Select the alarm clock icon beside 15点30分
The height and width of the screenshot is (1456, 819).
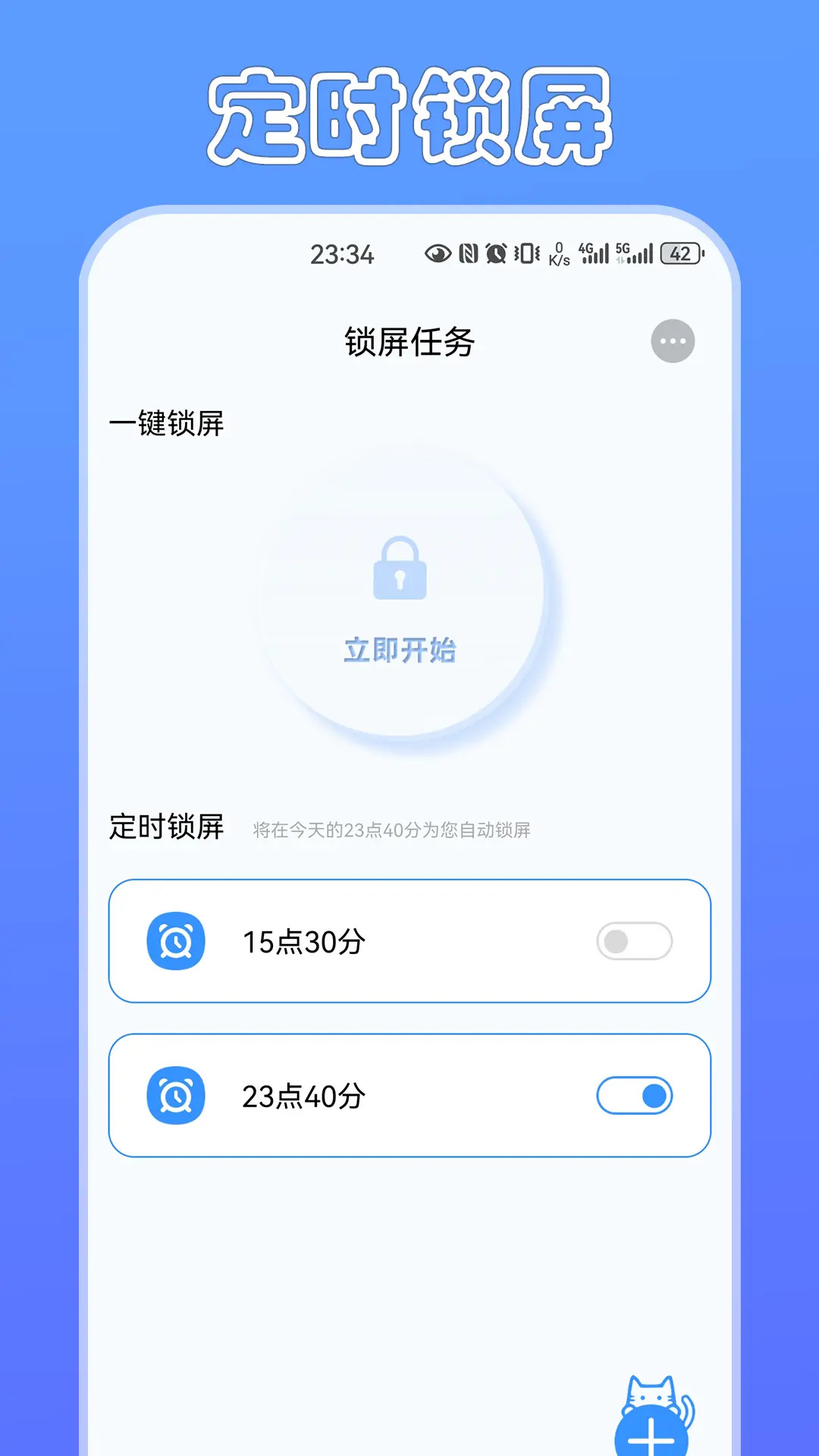175,941
